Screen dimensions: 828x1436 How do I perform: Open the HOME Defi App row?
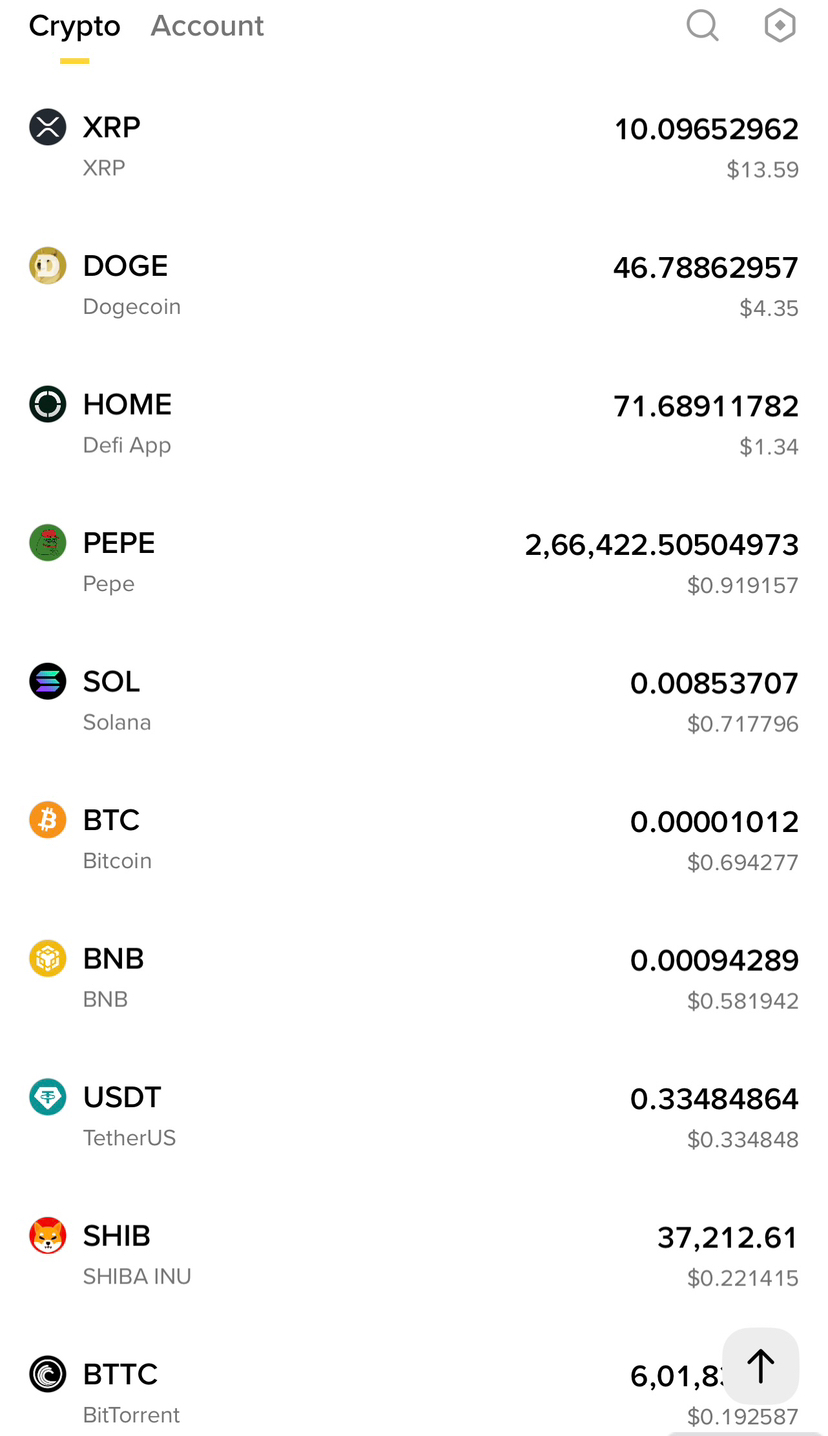pyautogui.click(x=414, y=424)
